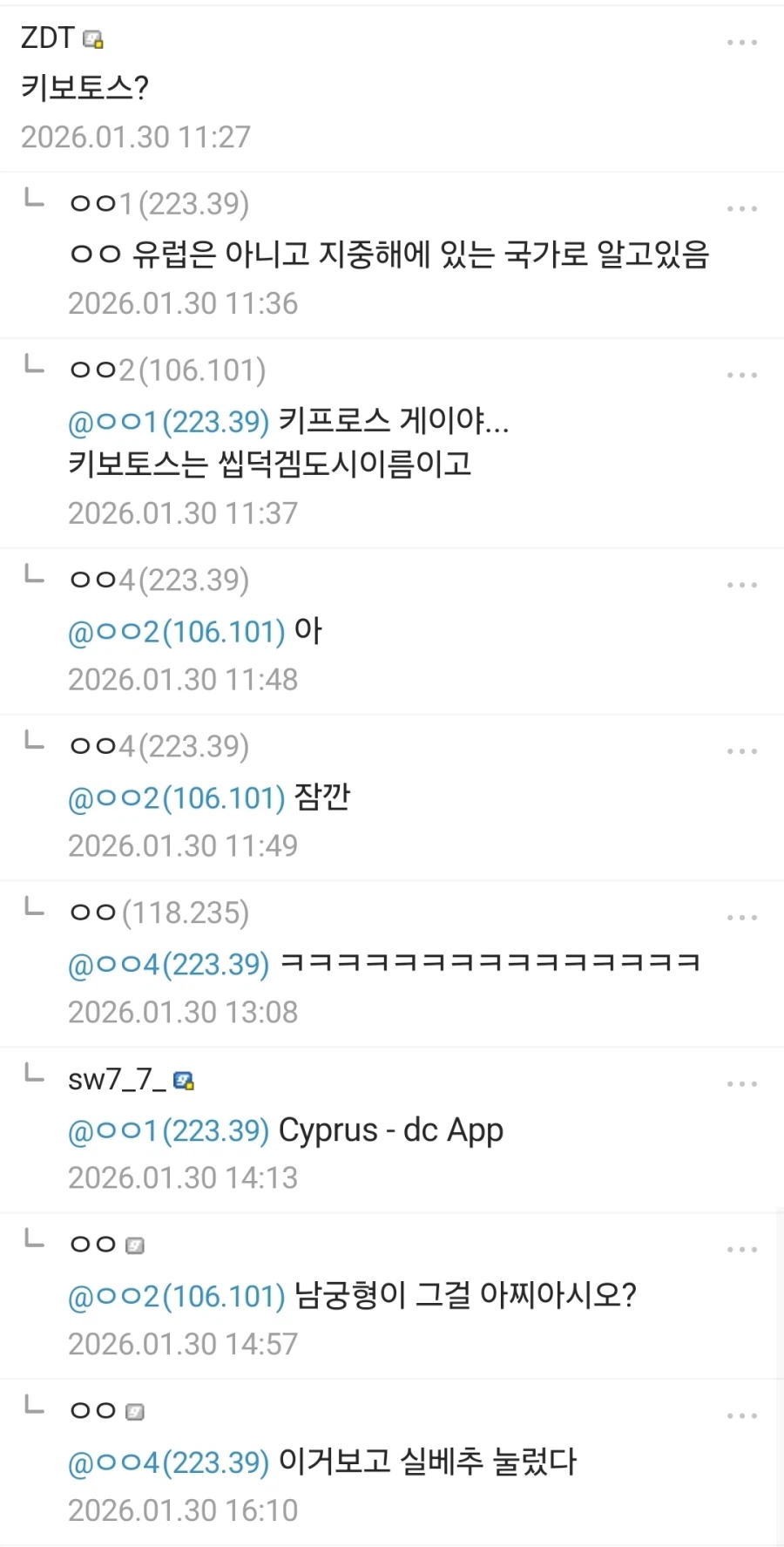This screenshot has width=784, height=1547.
Task: Open the options menu on ㅇㅇ1(223.39)'s comment
Action: tap(741, 207)
